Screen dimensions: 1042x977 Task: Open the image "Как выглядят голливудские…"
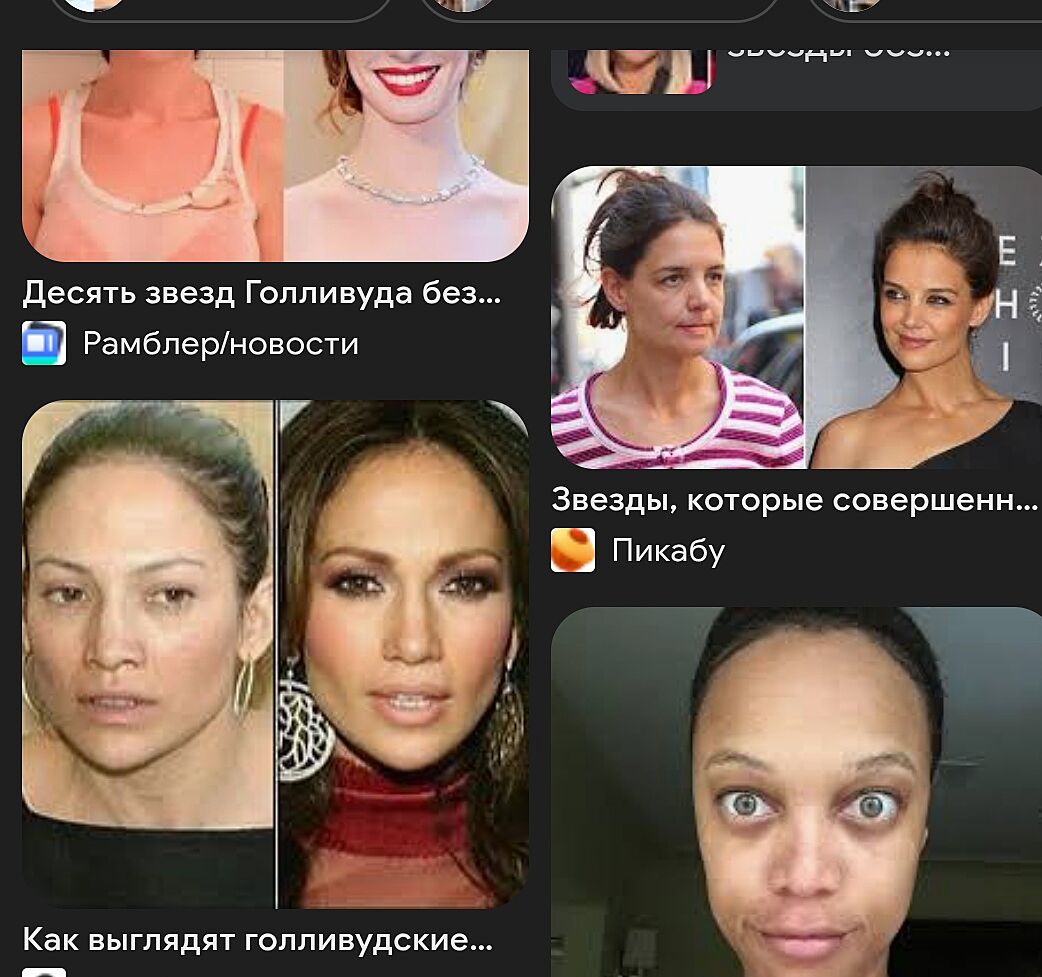pyautogui.click(x=275, y=654)
